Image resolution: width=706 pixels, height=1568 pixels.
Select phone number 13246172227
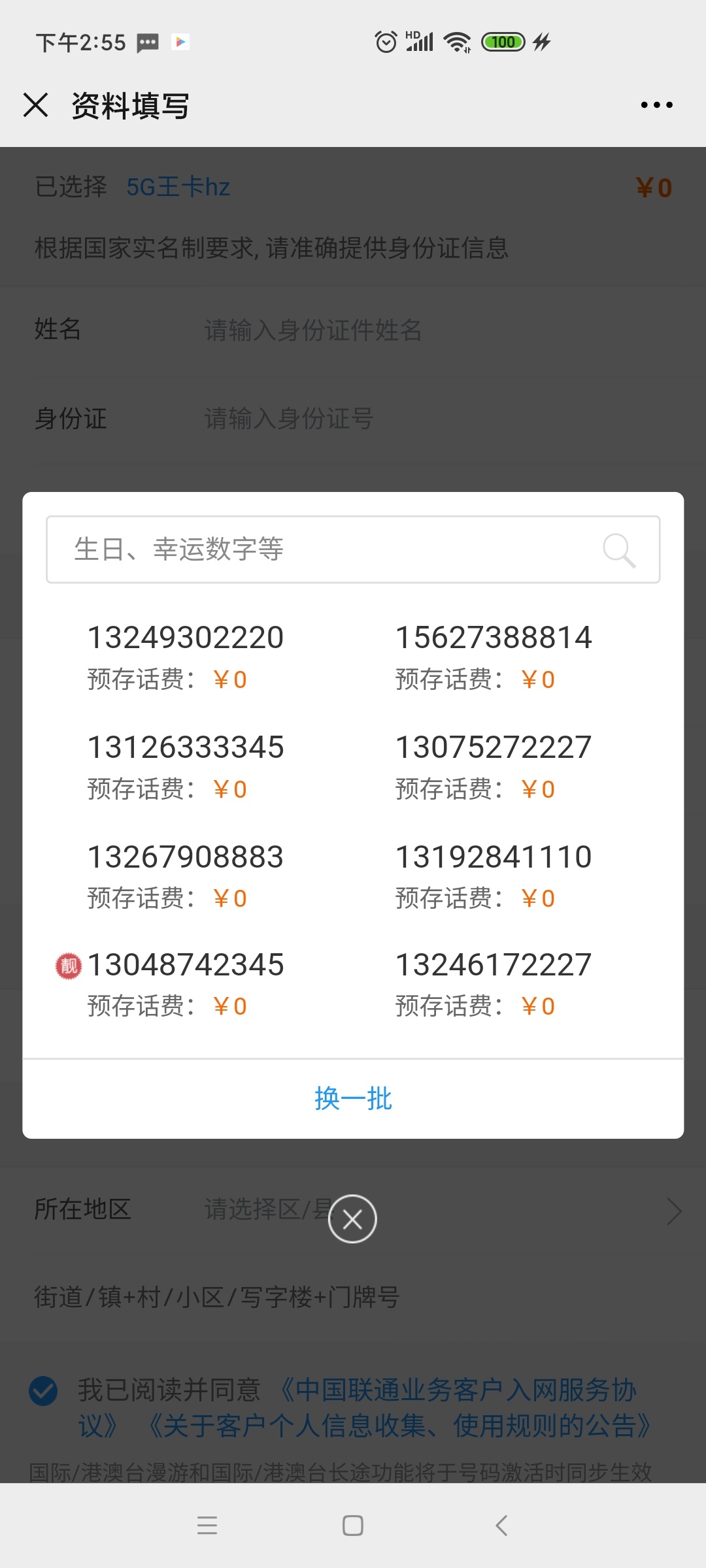coord(494,983)
